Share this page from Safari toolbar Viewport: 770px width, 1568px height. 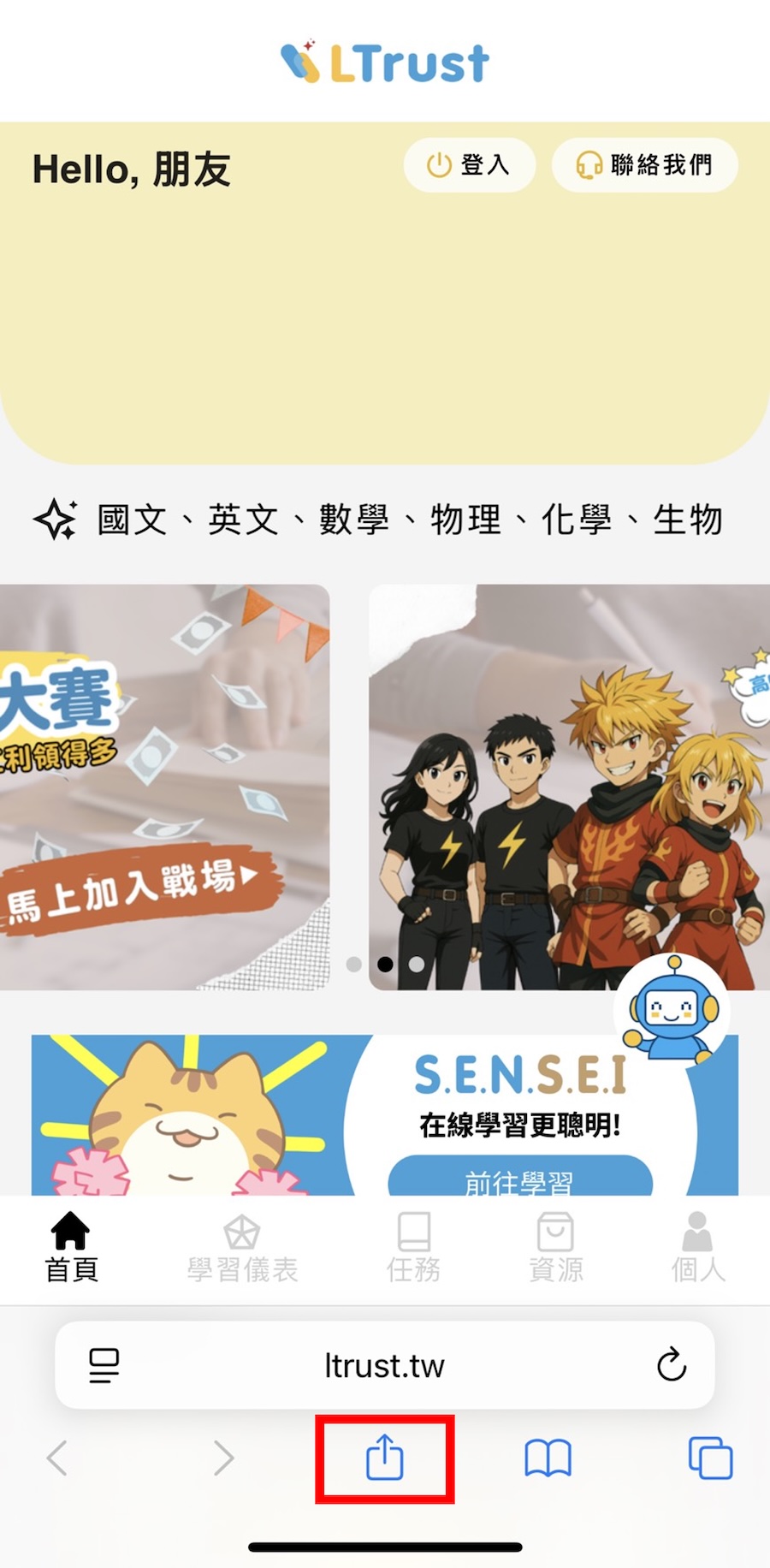(385, 1458)
